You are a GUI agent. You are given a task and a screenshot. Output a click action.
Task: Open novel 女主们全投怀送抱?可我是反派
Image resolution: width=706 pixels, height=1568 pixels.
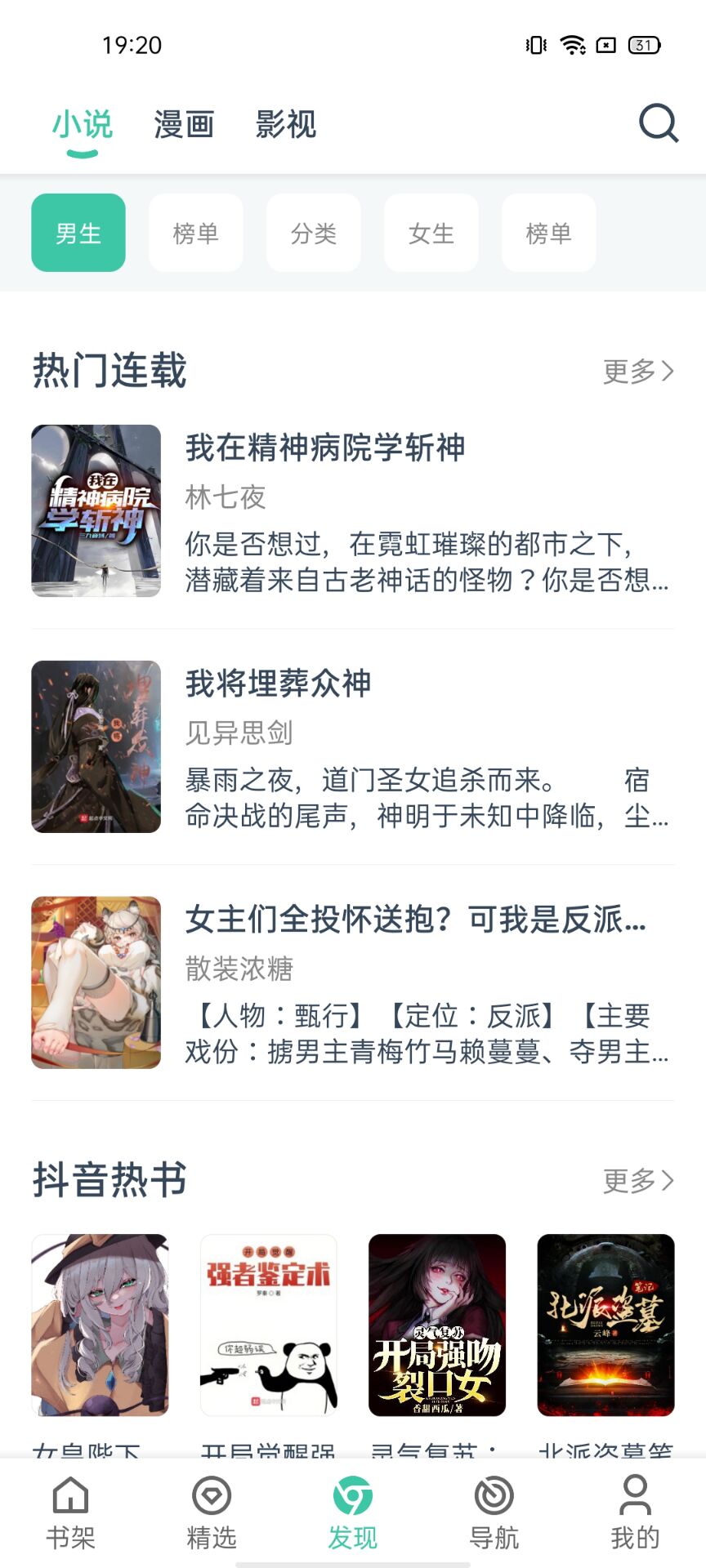(x=353, y=982)
